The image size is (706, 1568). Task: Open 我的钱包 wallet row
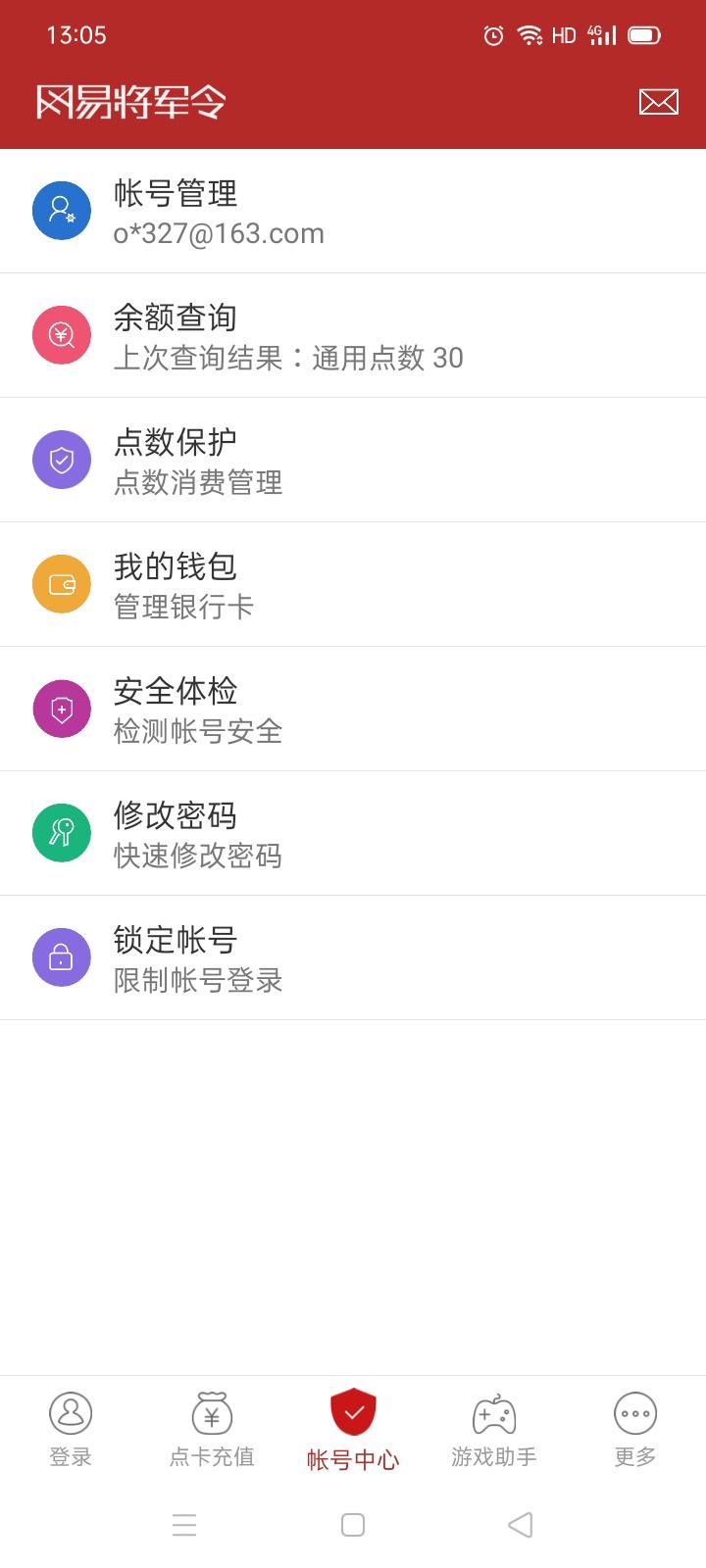tap(353, 585)
